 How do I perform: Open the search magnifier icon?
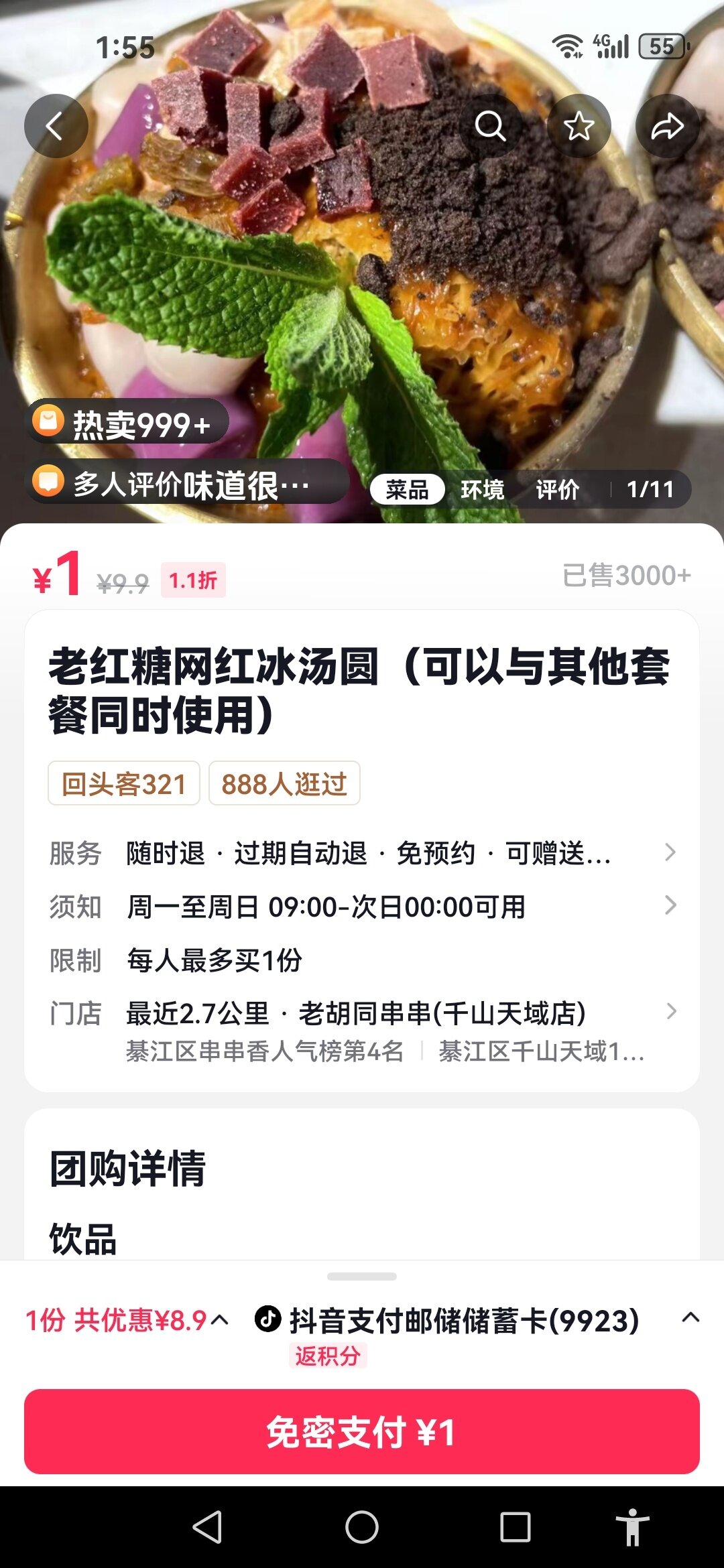point(490,126)
